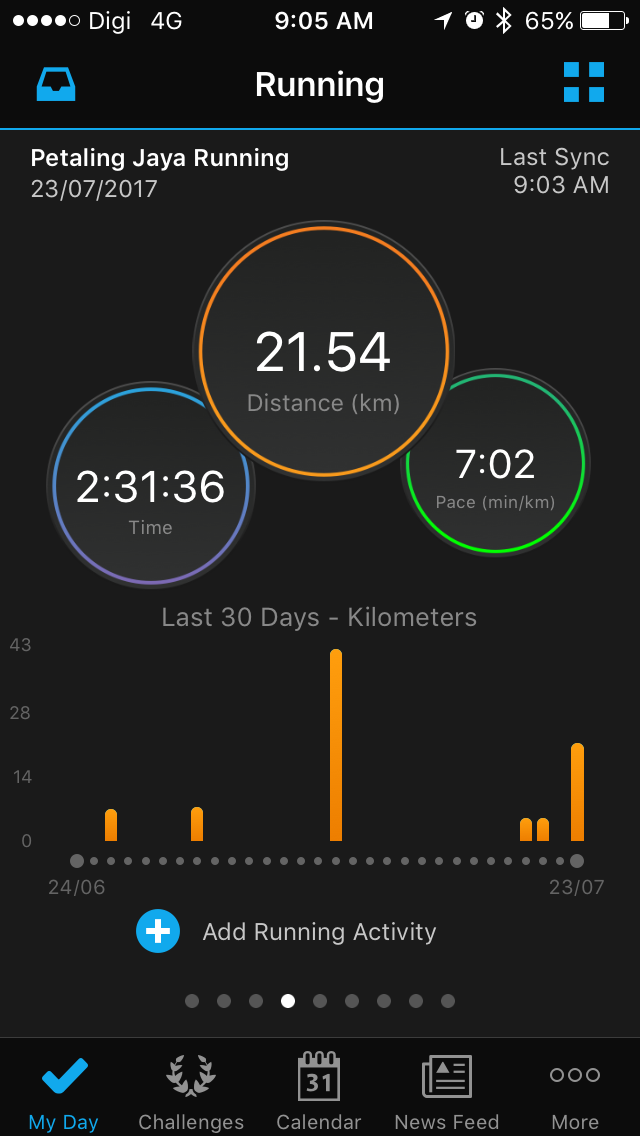
Task: Tap the 7:02 pace circle
Action: click(x=496, y=462)
